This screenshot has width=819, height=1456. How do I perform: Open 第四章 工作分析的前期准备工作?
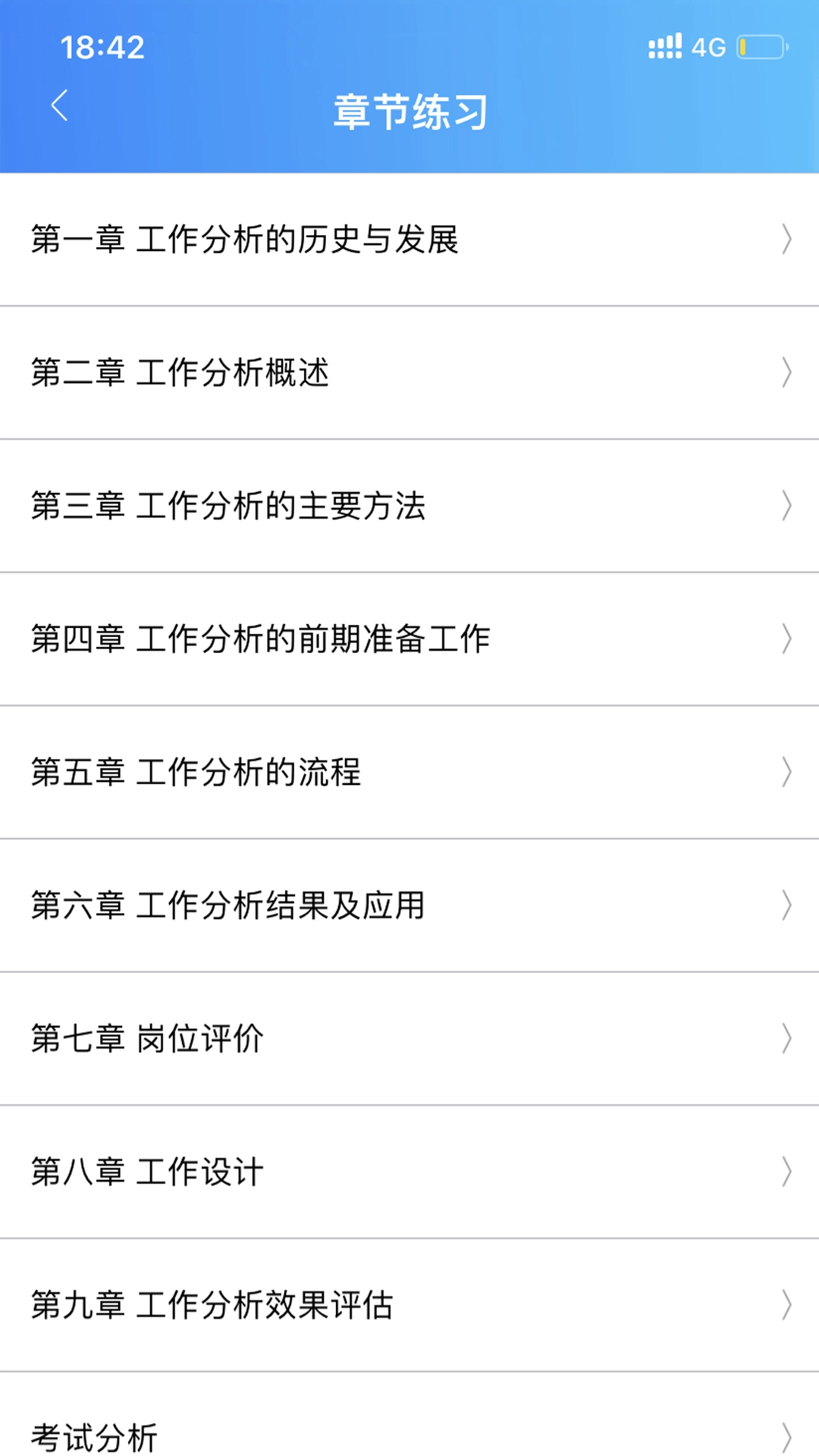tap(409, 639)
